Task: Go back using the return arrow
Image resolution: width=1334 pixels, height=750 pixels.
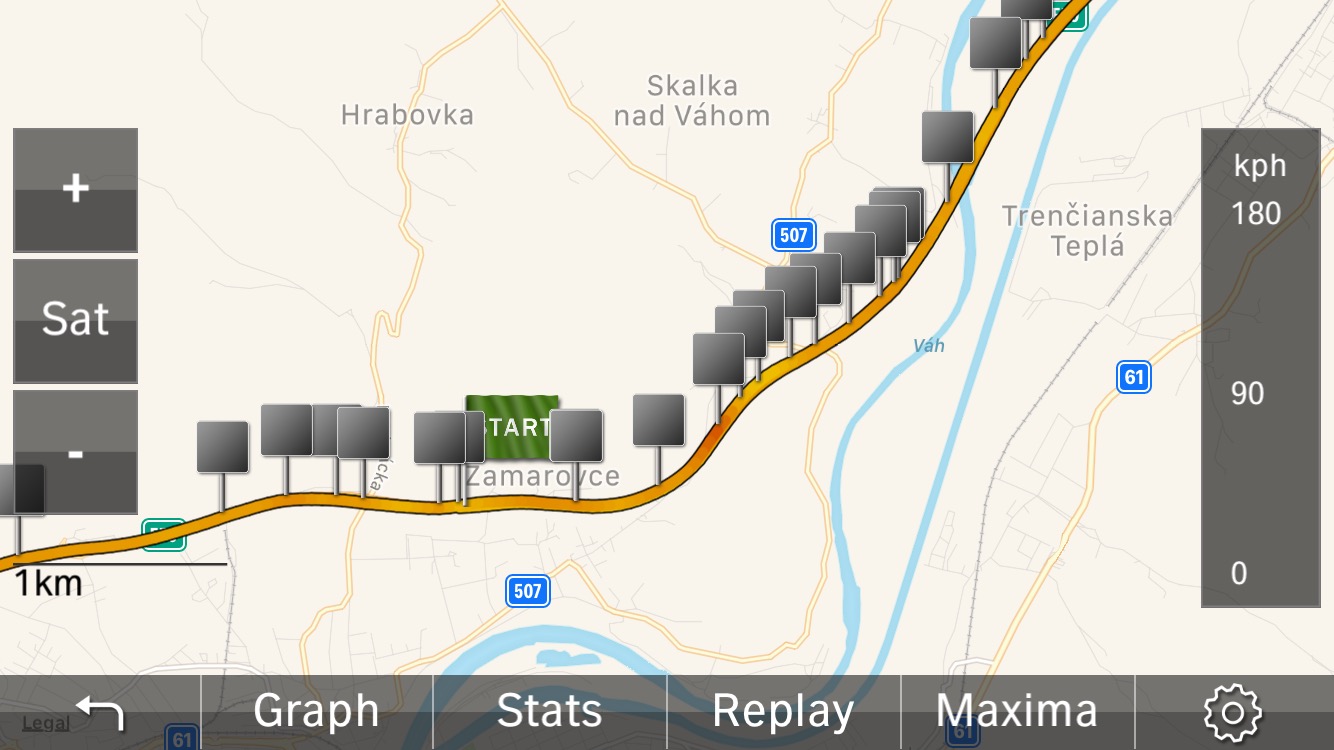Action: 101,712
